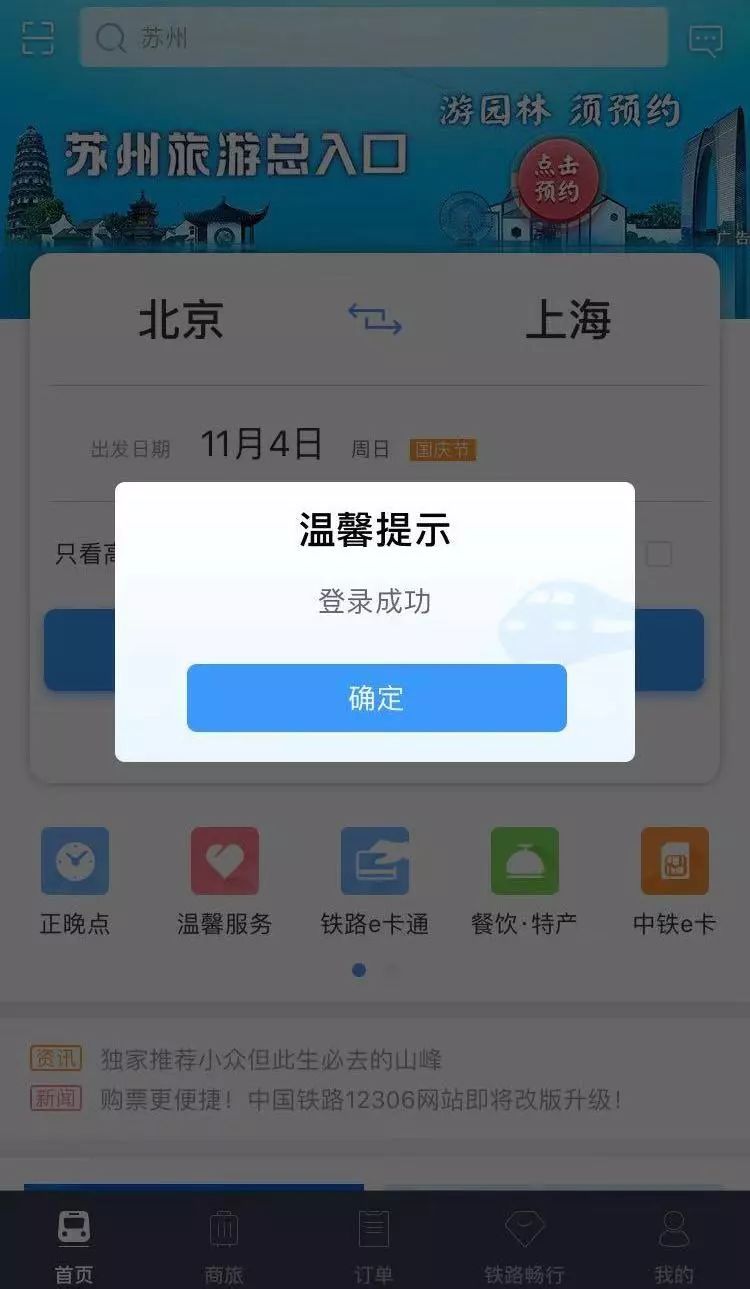
Task: Confirm login by tapping 确定
Action: (x=376, y=698)
